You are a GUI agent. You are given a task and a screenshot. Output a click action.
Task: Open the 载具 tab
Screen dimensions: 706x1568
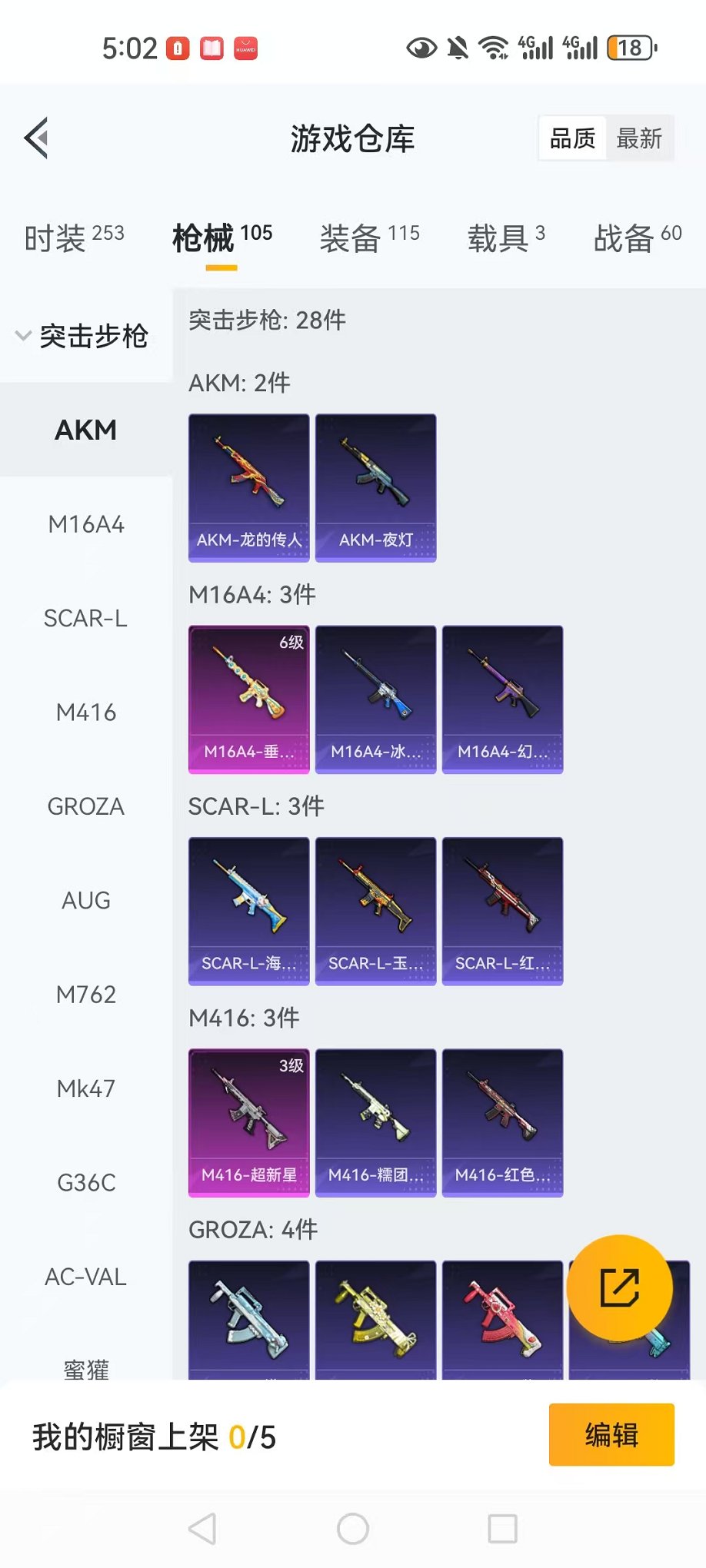click(x=505, y=237)
